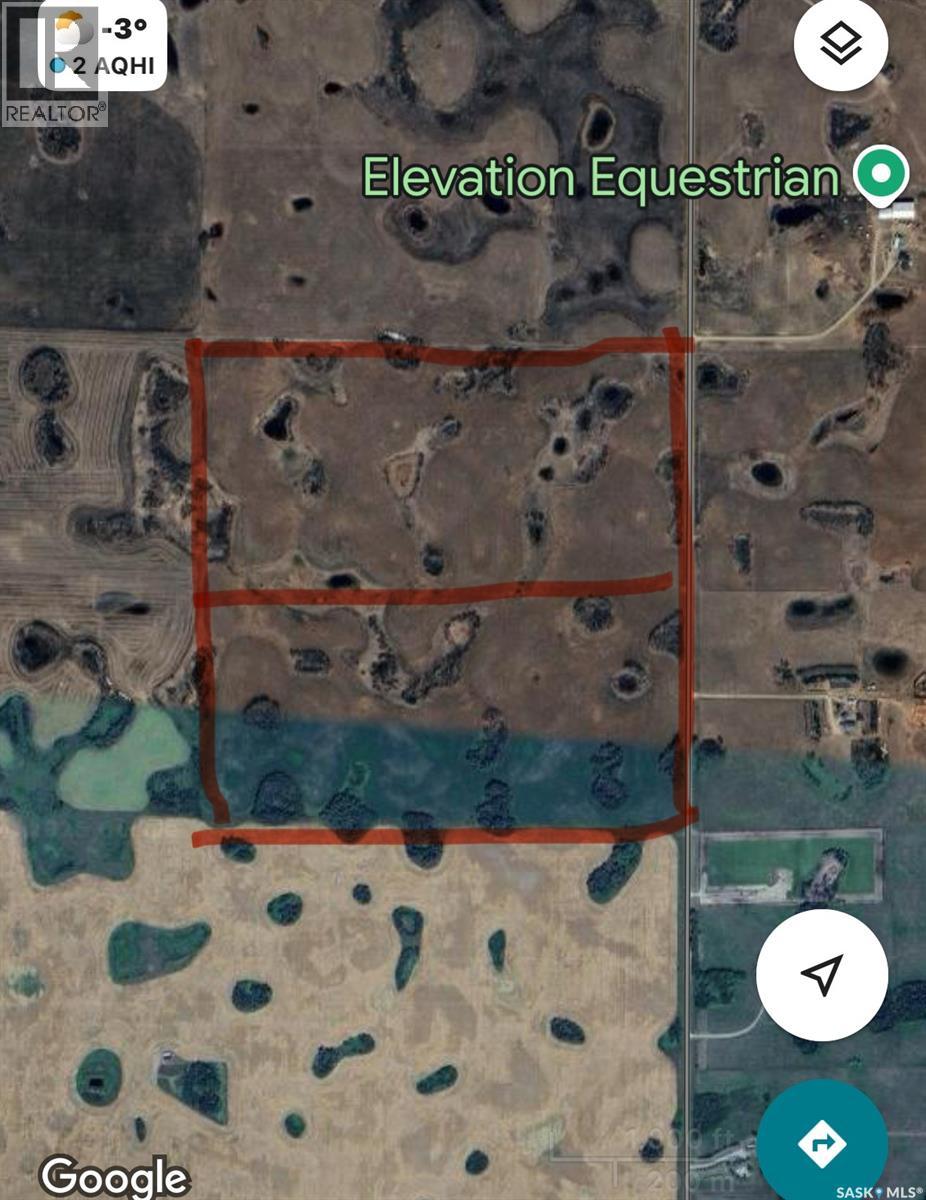Open the Elevation Equestrian place marker
Viewport: 926px width, 1200px height.
pos(880,175)
